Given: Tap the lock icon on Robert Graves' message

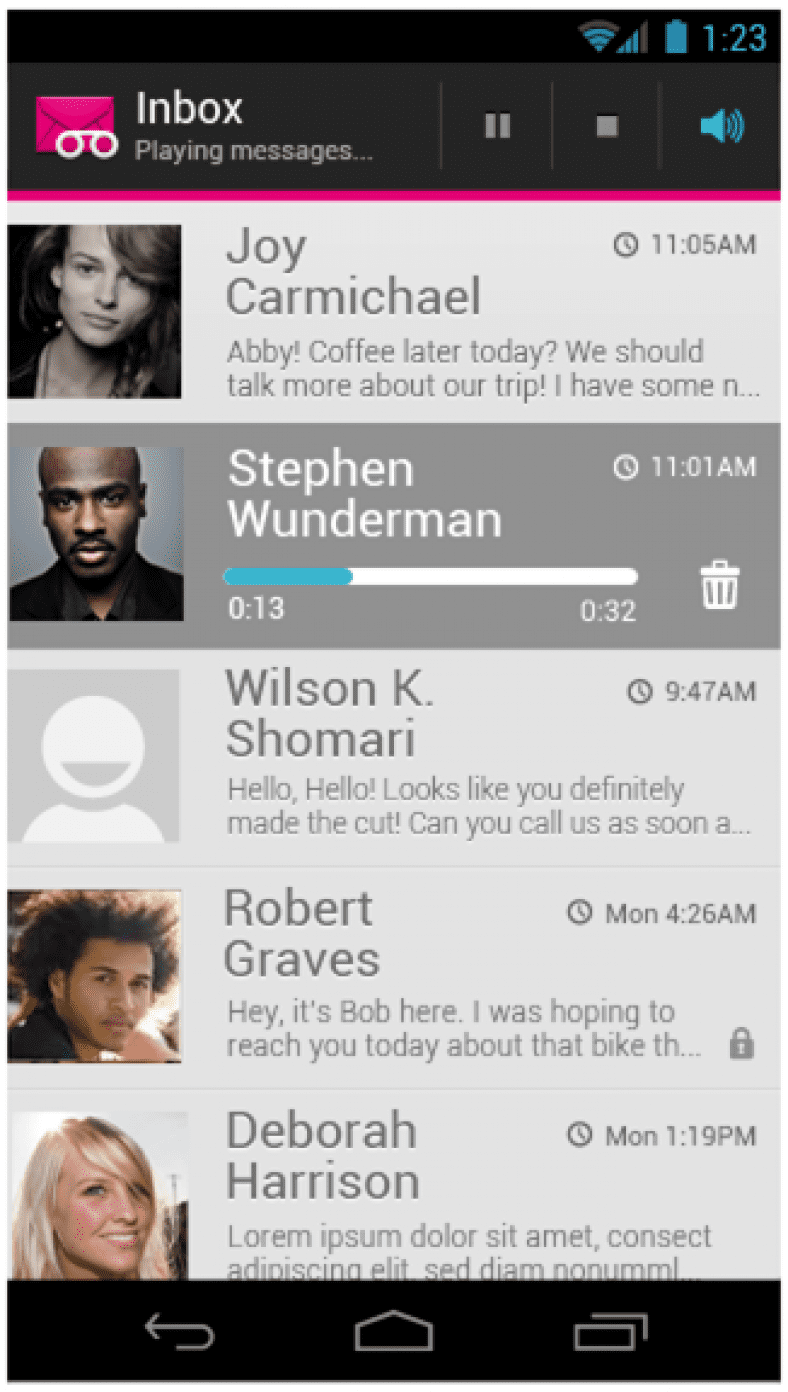Looking at the screenshot, I should (x=742, y=1046).
